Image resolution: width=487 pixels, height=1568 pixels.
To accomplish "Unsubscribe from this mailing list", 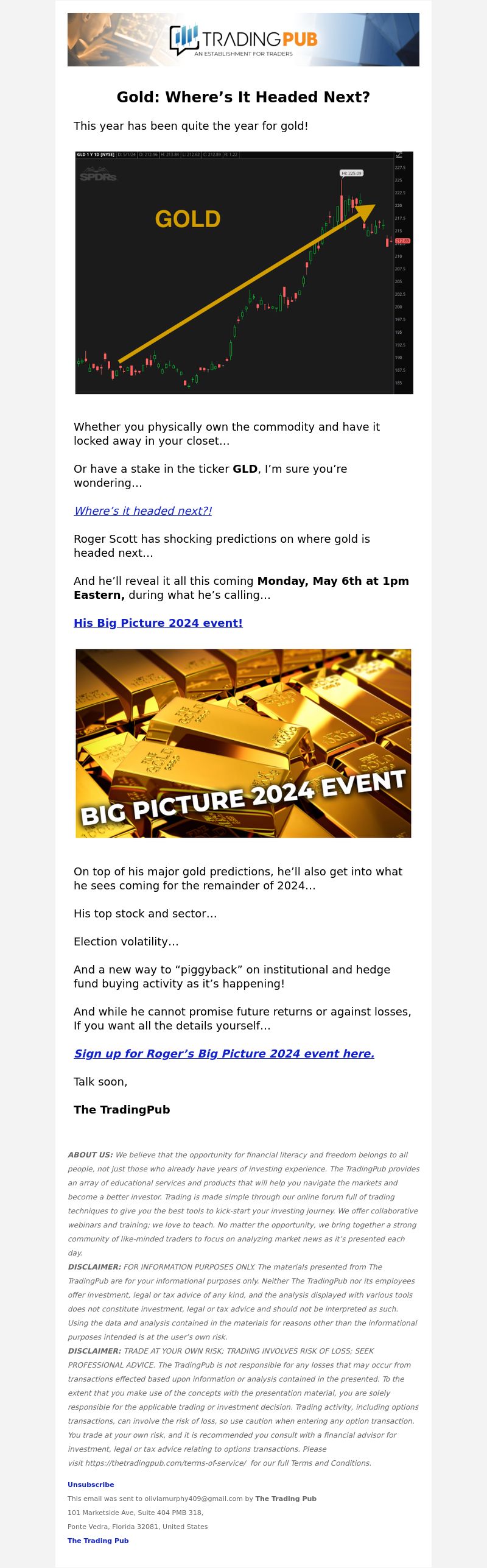I will pyautogui.click(x=91, y=1485).
